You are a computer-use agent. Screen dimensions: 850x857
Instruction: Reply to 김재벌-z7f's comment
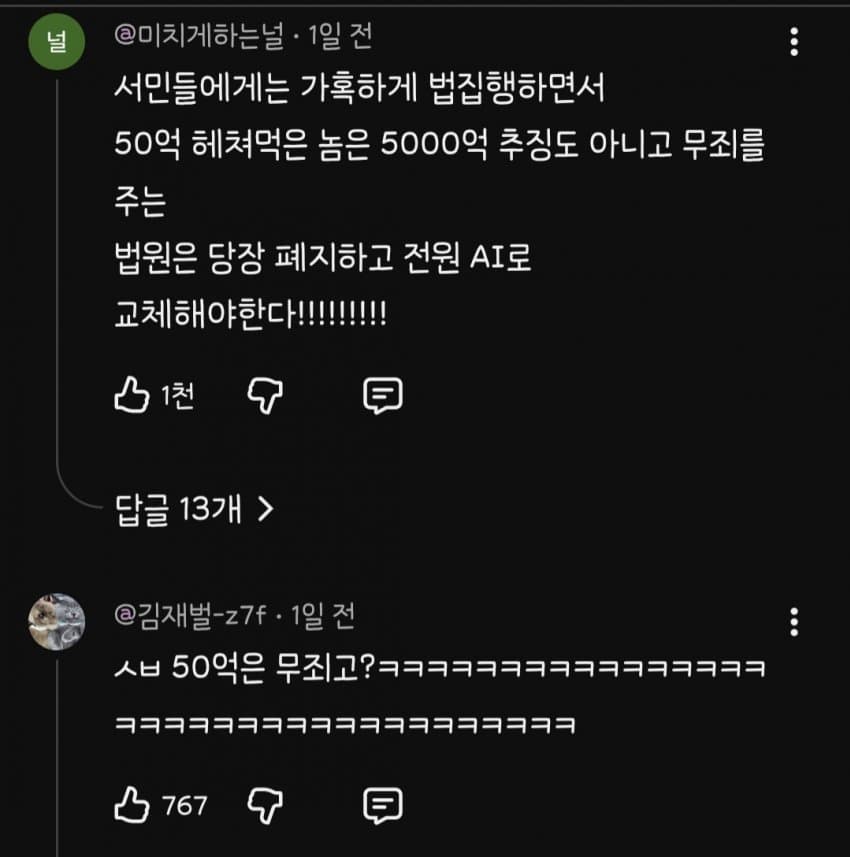382,804
